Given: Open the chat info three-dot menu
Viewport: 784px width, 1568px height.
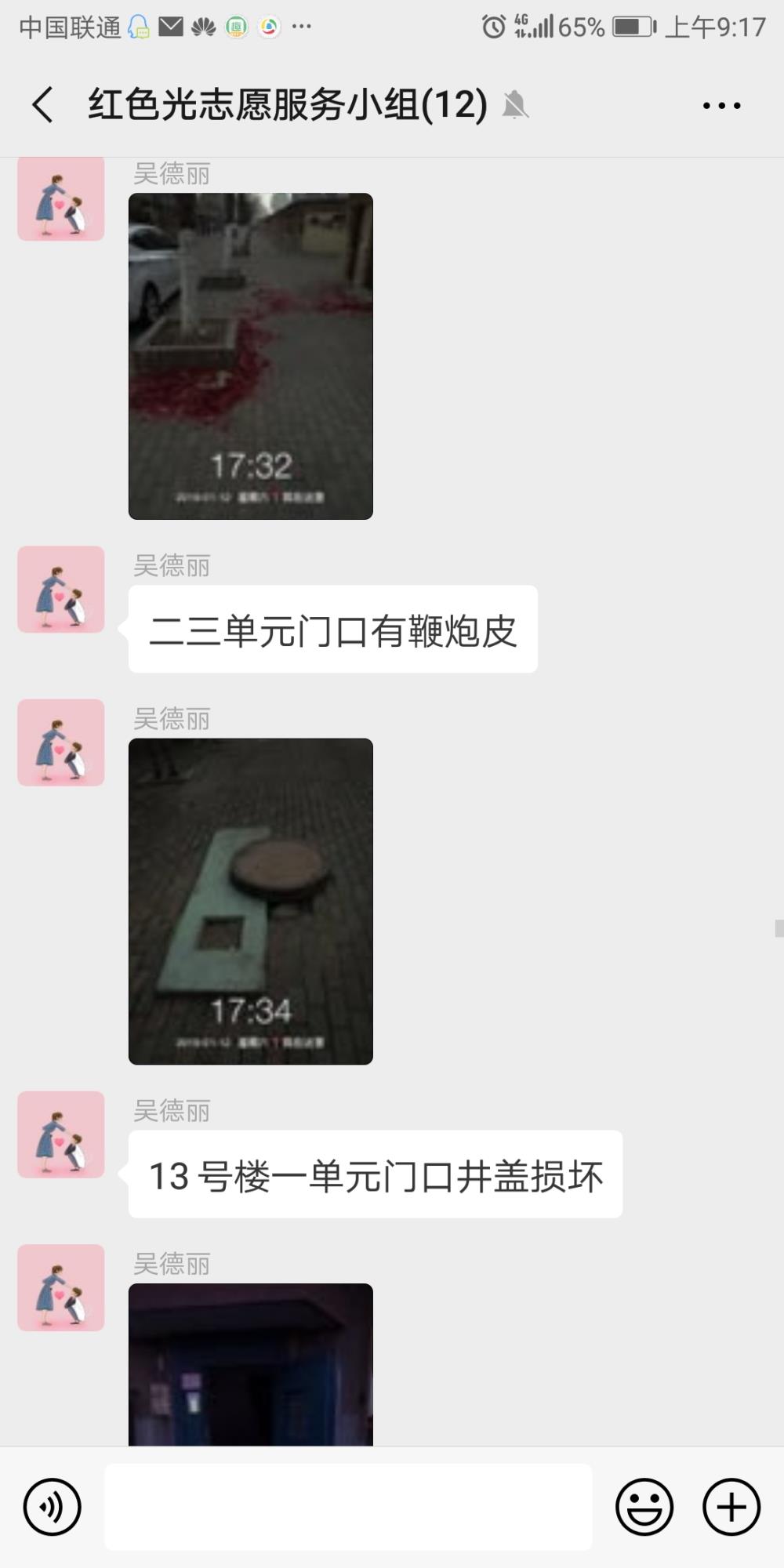Looking at the screenshot, I should click(x=721, y=105).
